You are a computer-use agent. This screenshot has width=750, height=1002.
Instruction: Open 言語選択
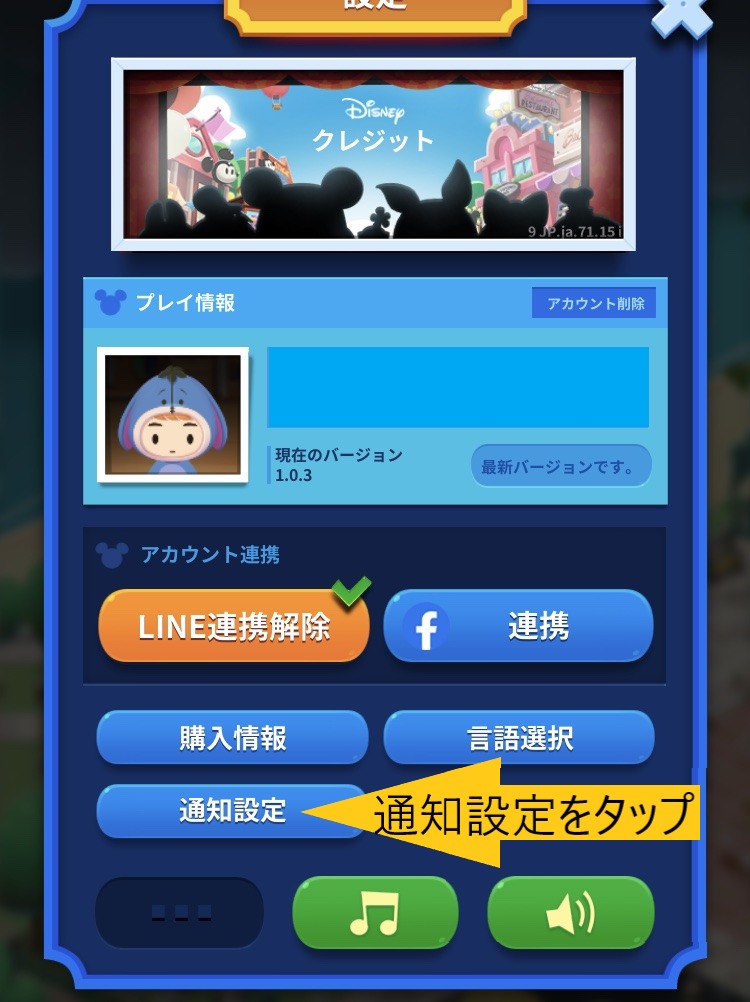pyautogui.click(x=519, y=738)
